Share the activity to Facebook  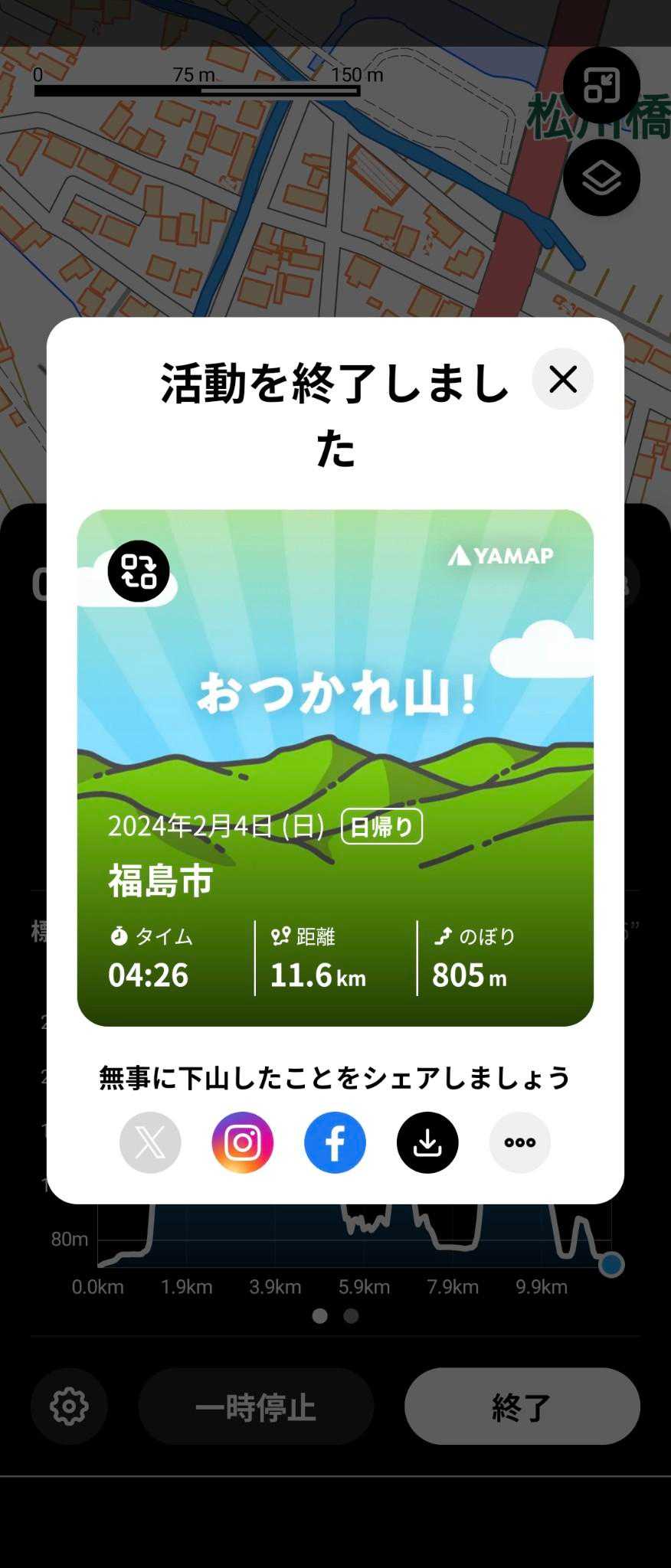[x=335, y=1142]
